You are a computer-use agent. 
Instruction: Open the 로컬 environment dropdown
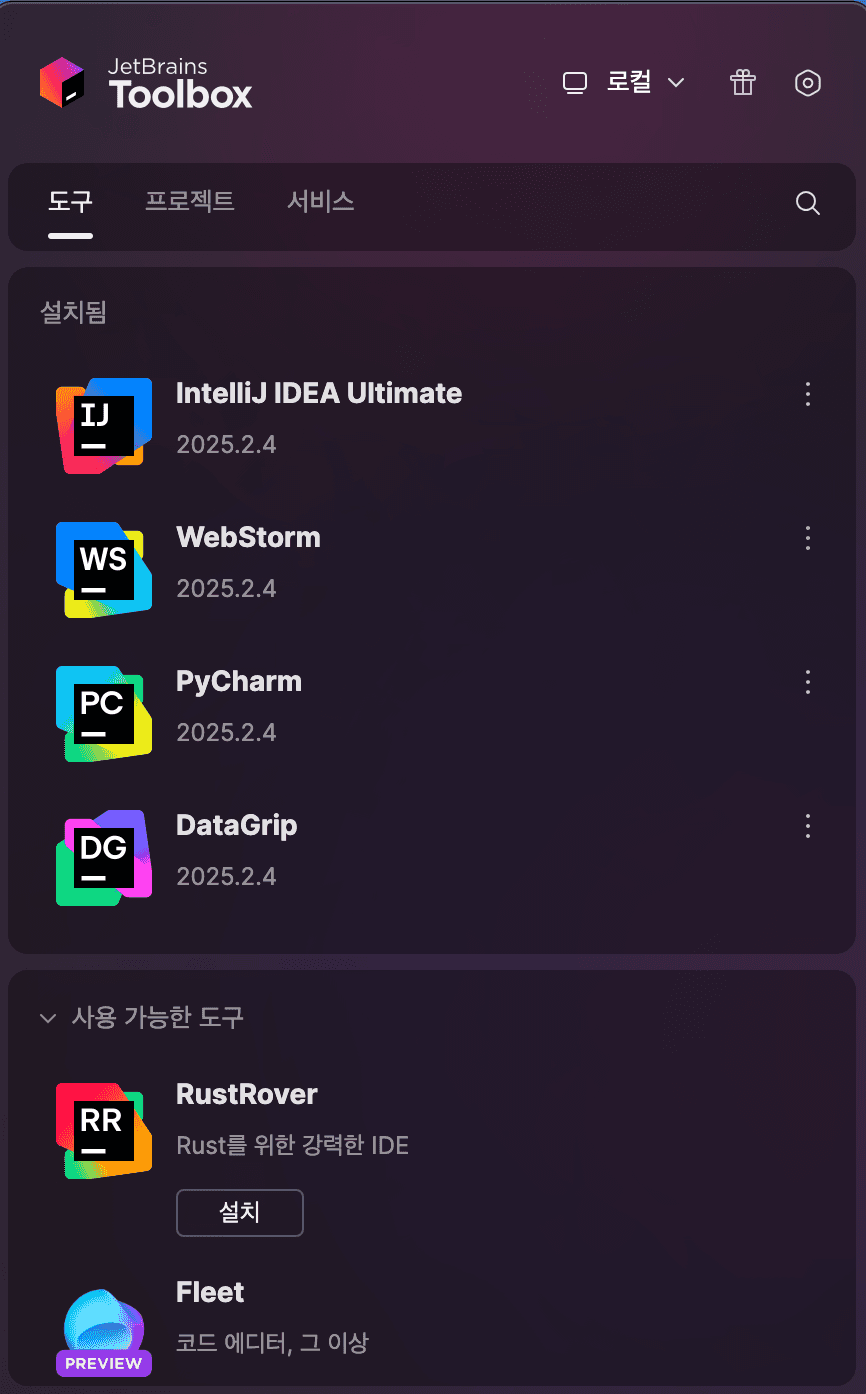(625, 83)
